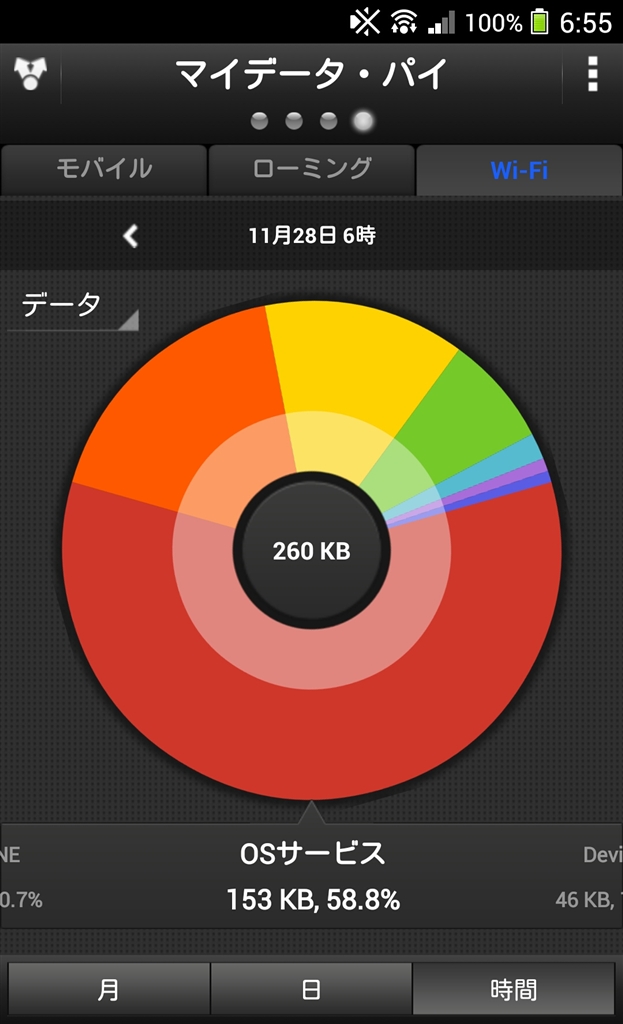Select the Wi-Fi tab
This screenshot has width=623, height=1024.
[519, 170]
